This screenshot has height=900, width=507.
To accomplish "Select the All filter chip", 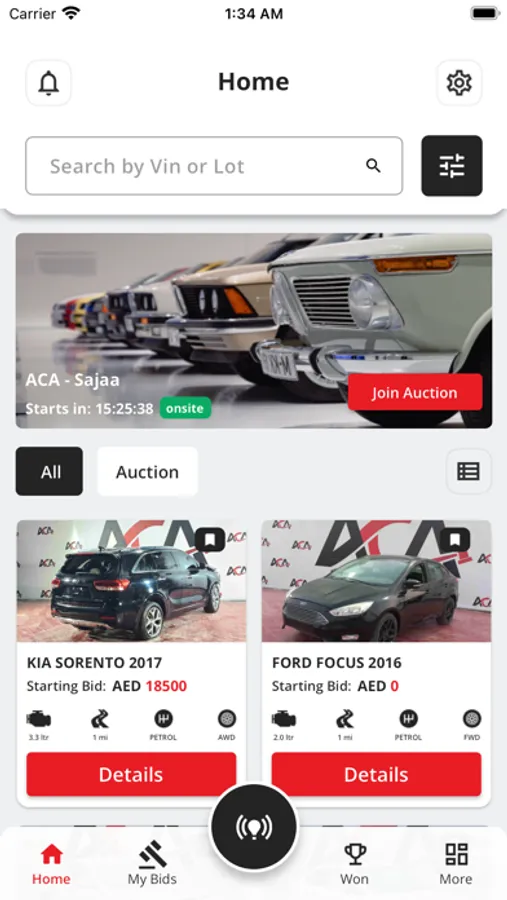I will (x=49, y=472).
